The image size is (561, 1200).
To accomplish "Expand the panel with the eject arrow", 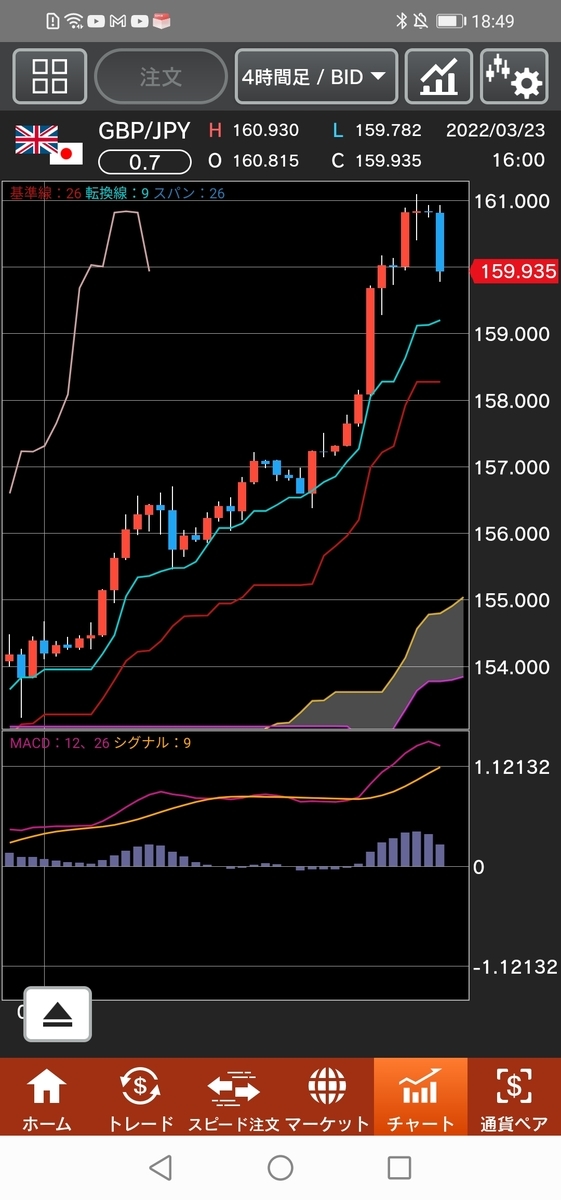I will point(58,1015).
